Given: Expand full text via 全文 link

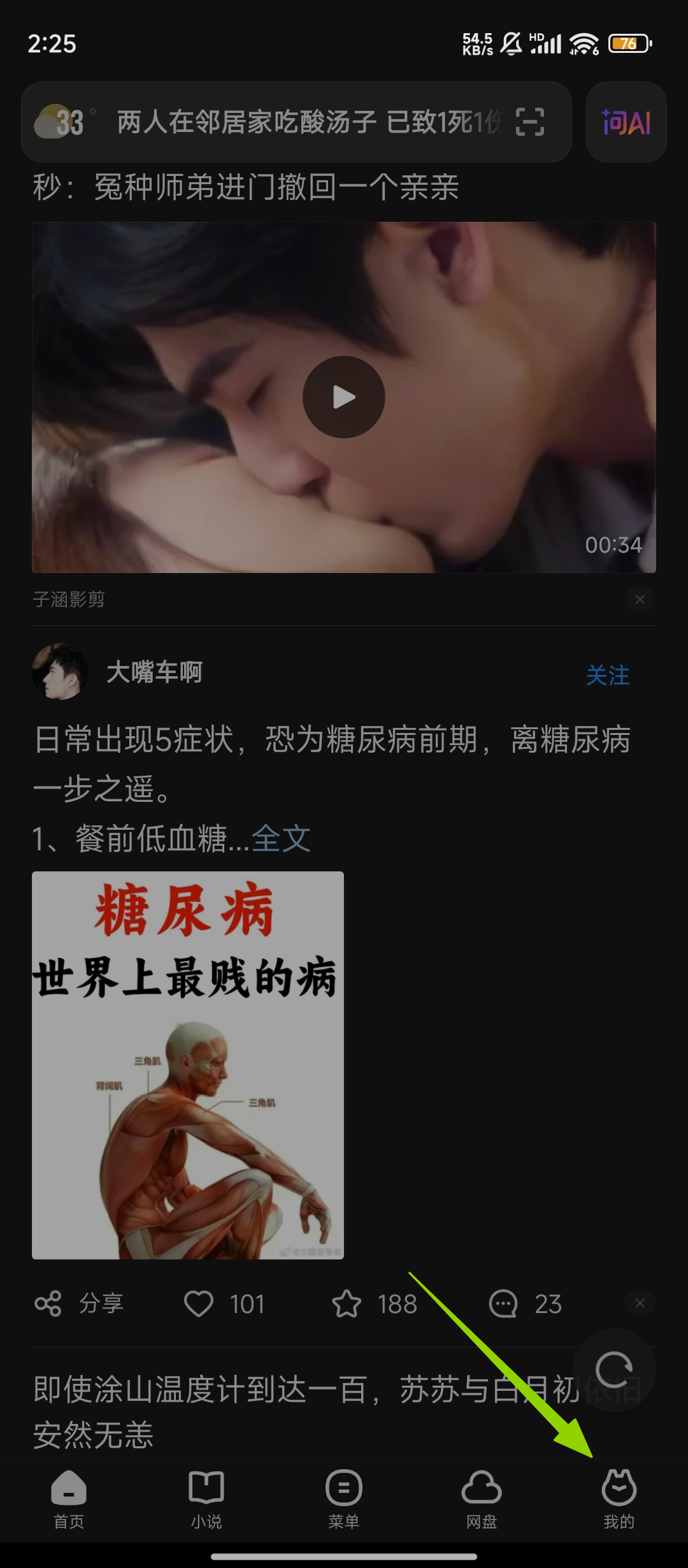Looking at the screenshot, I should (x=280, y=838).
